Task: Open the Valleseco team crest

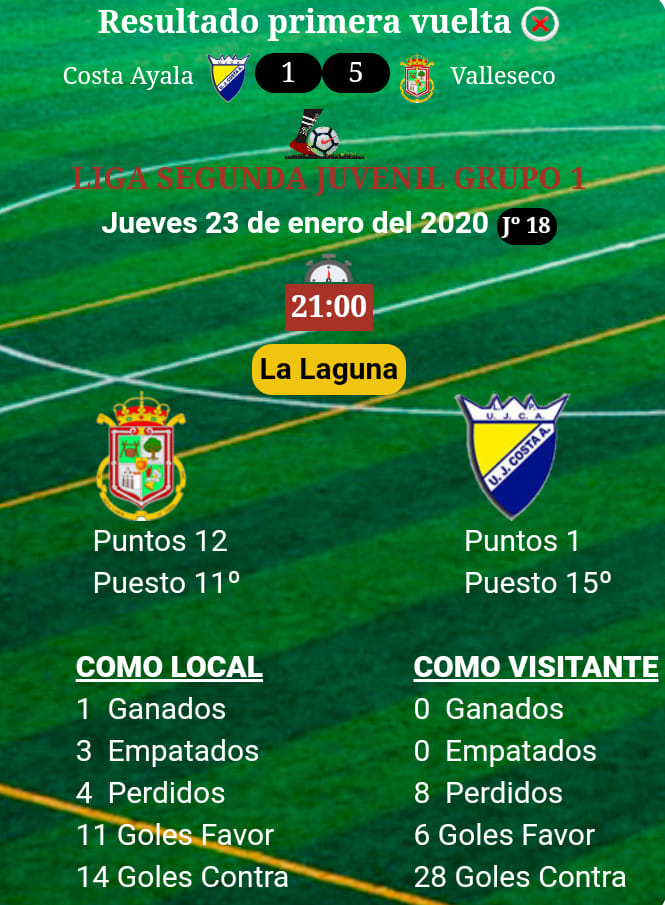Action: 141,456
